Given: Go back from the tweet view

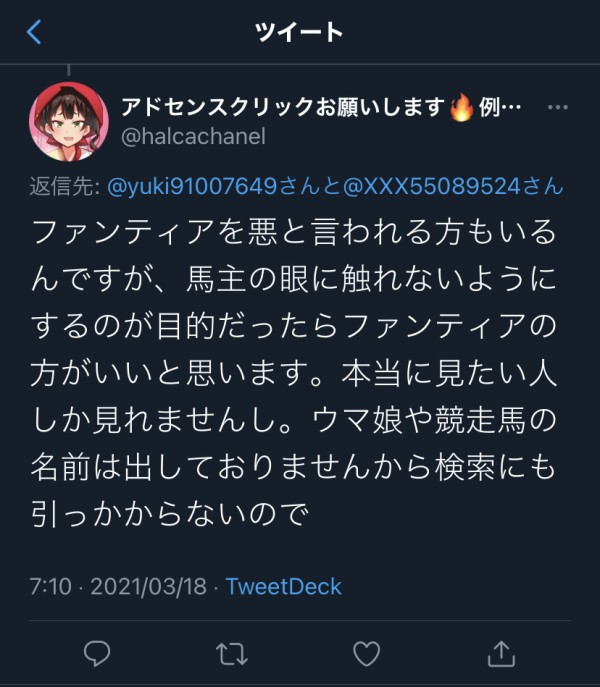Looking at the screenshot, I should click(34, 32).
